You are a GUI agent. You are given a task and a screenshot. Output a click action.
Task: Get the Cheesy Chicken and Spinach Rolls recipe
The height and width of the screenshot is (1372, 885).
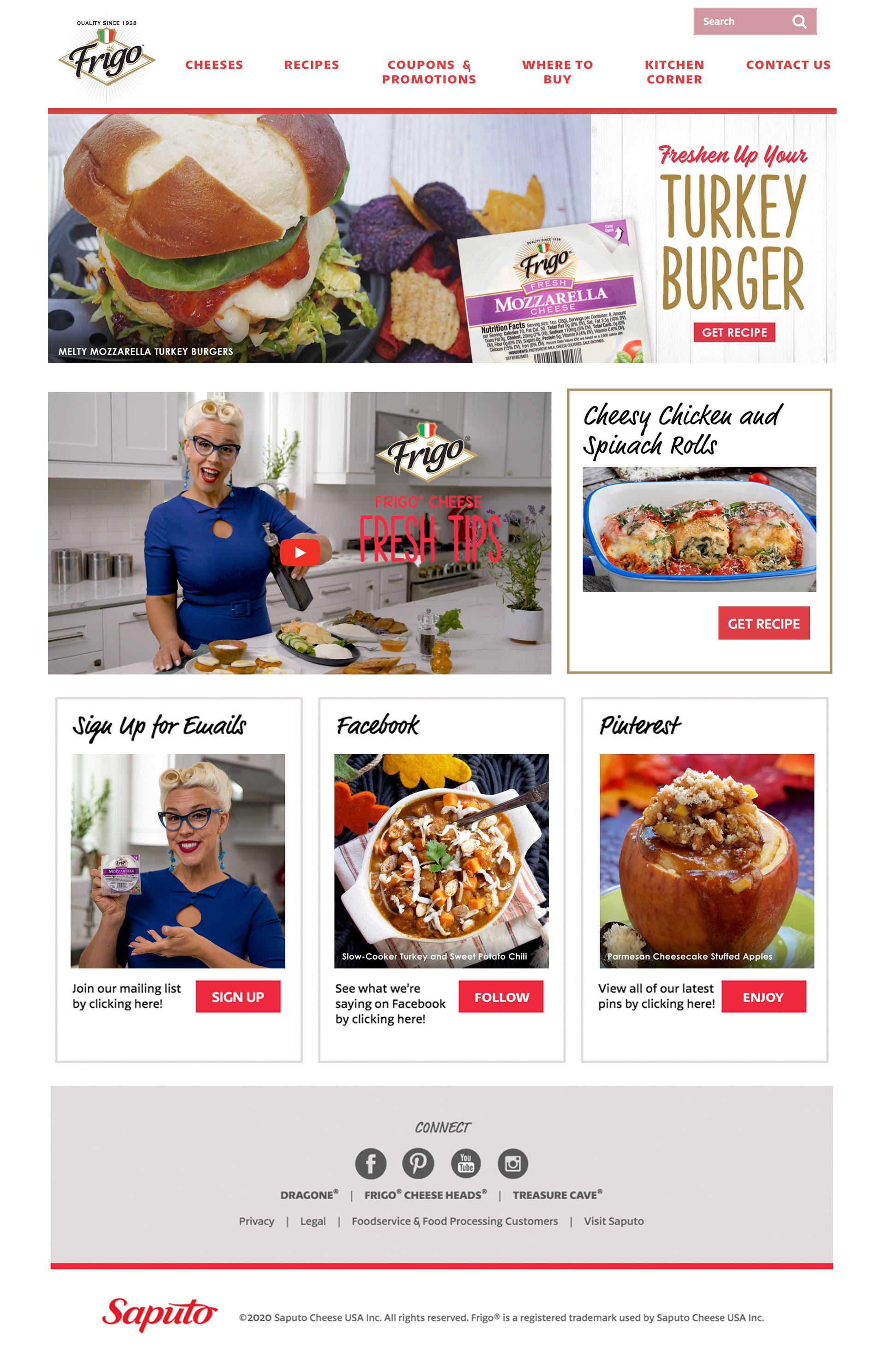(x=763, y=623)
